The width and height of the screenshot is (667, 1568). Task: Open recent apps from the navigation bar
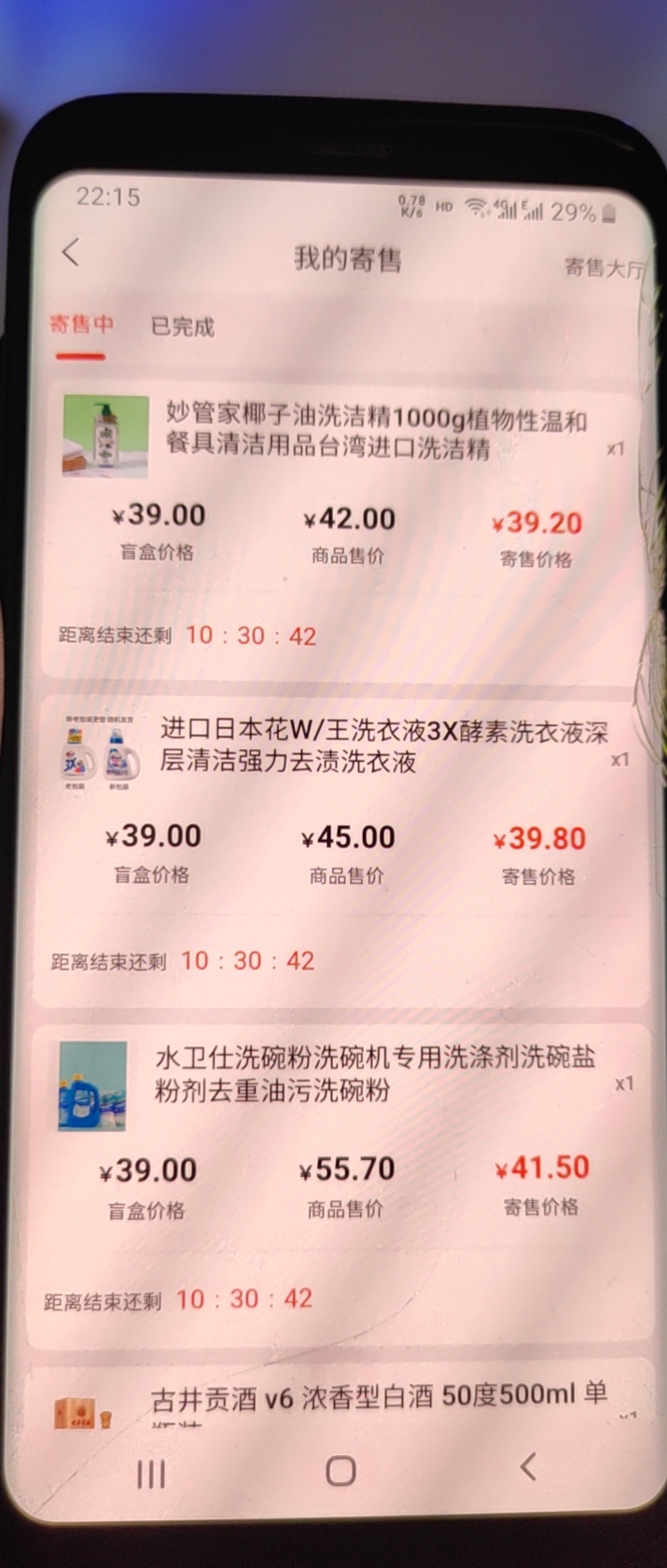pyautogui.click(x=151, y=1474)
